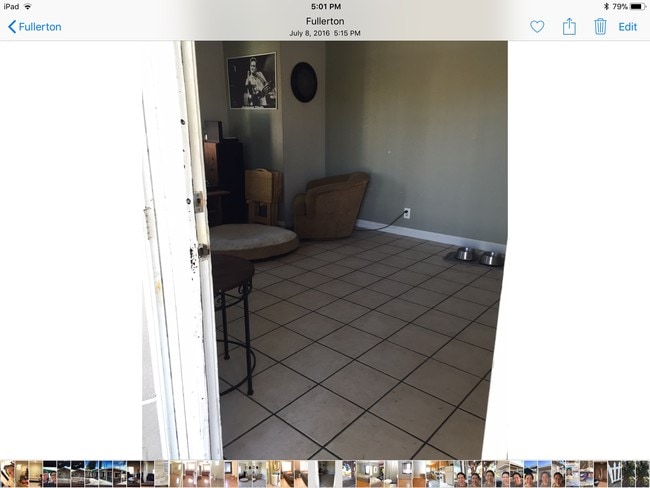This screenshot has height=488, width=650.
Task: Share this photo
Action: (x=569, y=27)
